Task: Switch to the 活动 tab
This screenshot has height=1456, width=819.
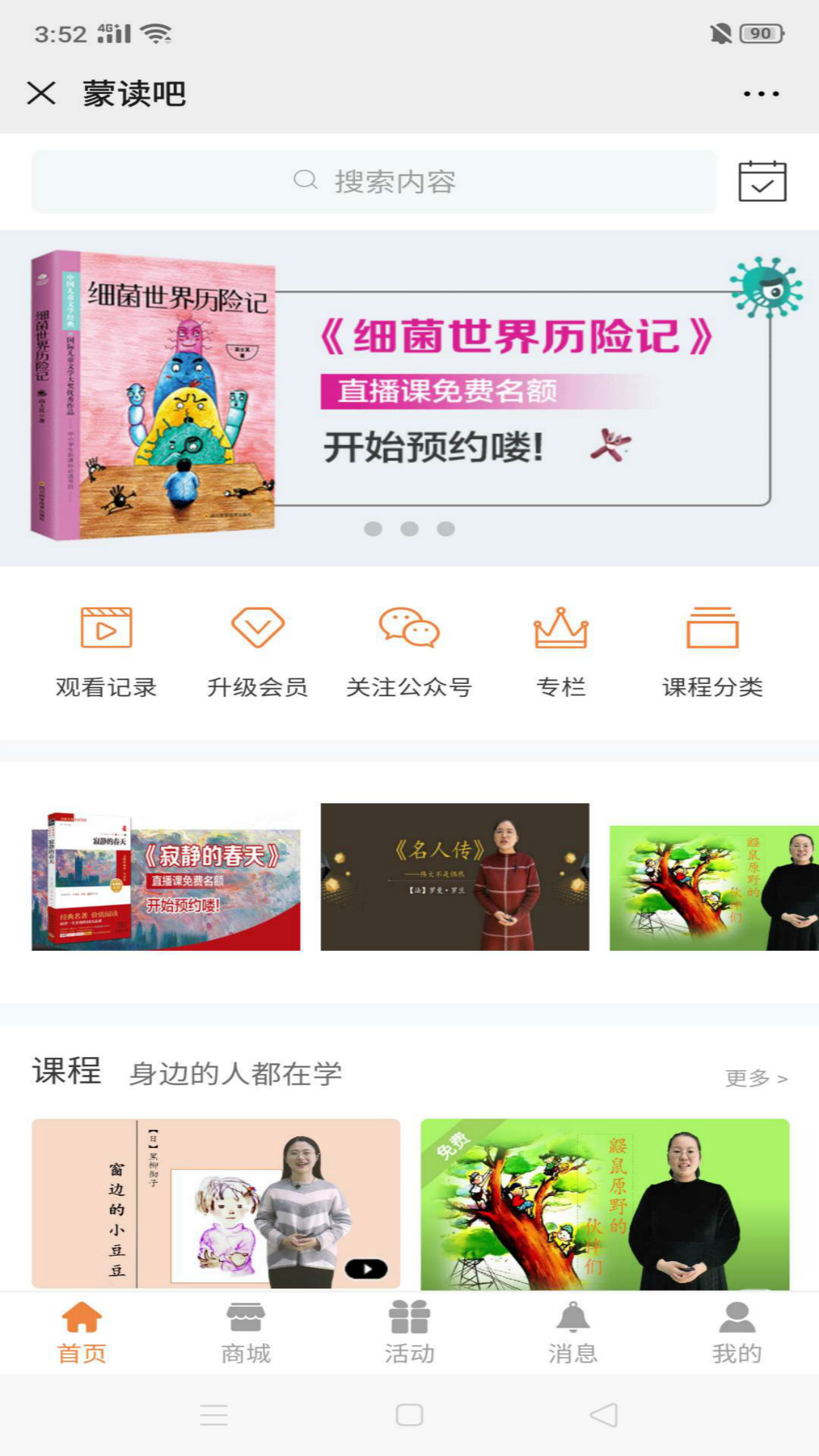Action: (409, 1333)
